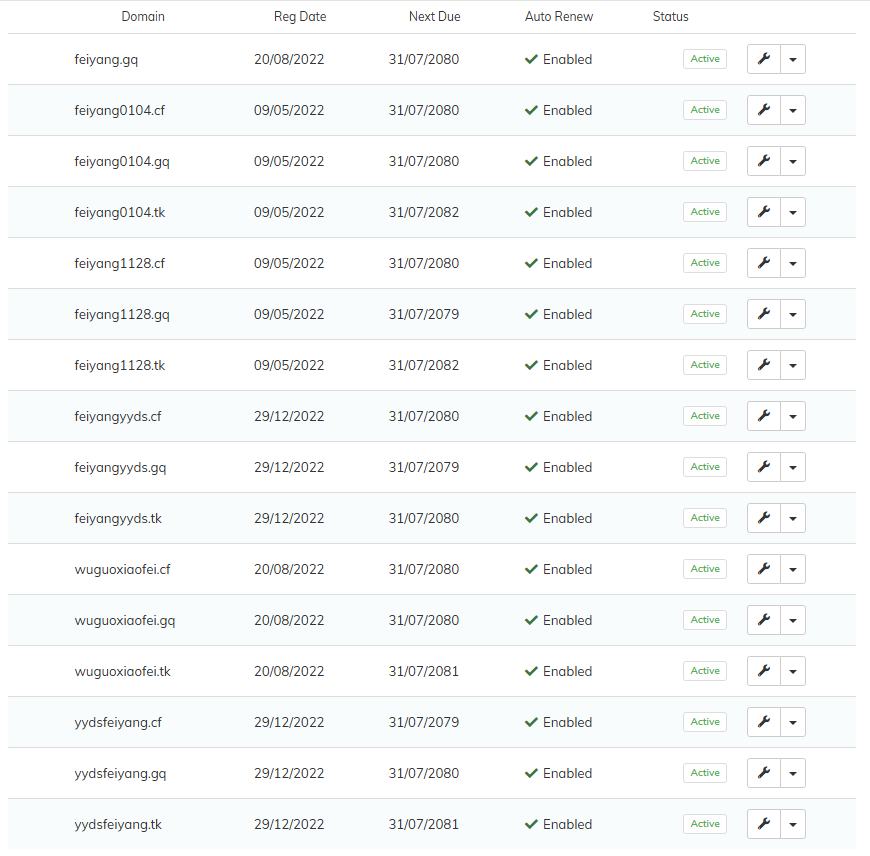The width and height of the screenshot is (870, 856).
Task: Open the dropdown caret for feiyangyyds.tk
Action: tap(793, 518)
